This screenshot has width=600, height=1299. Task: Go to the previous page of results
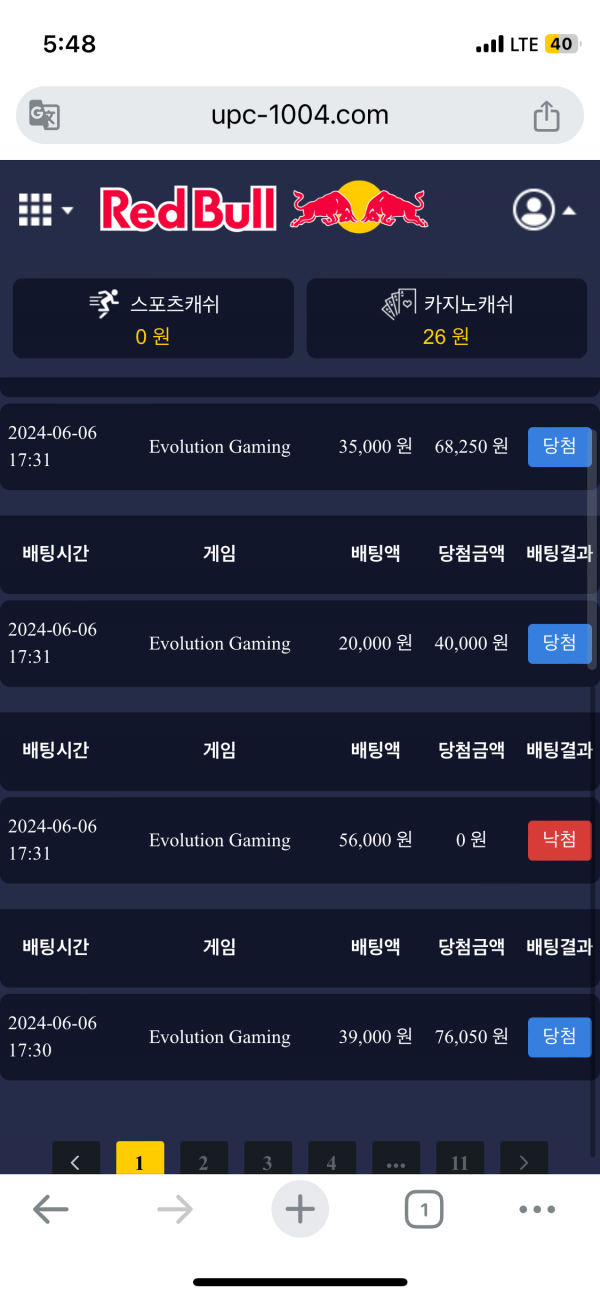coord(76,1161)
